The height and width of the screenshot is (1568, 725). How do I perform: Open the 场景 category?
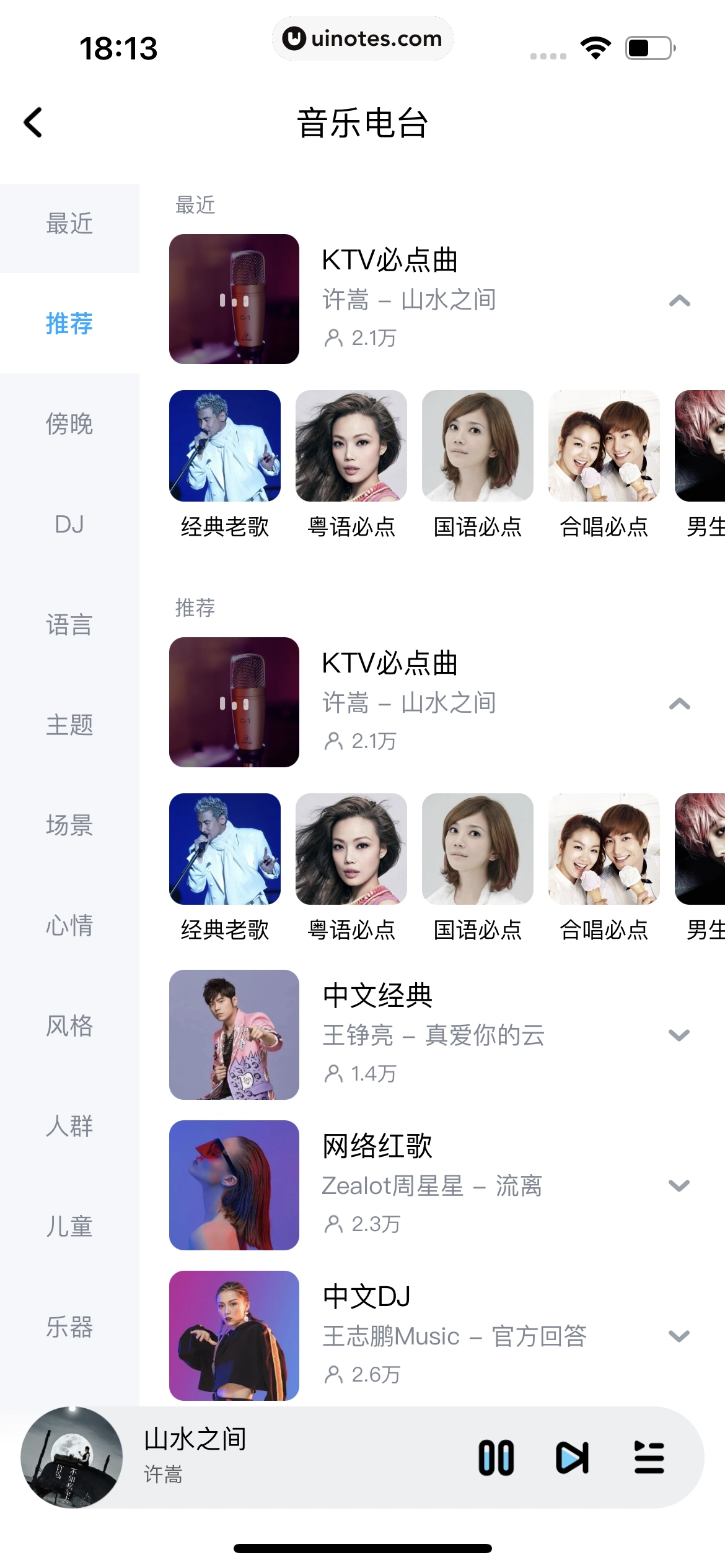[x=69, y=825]
